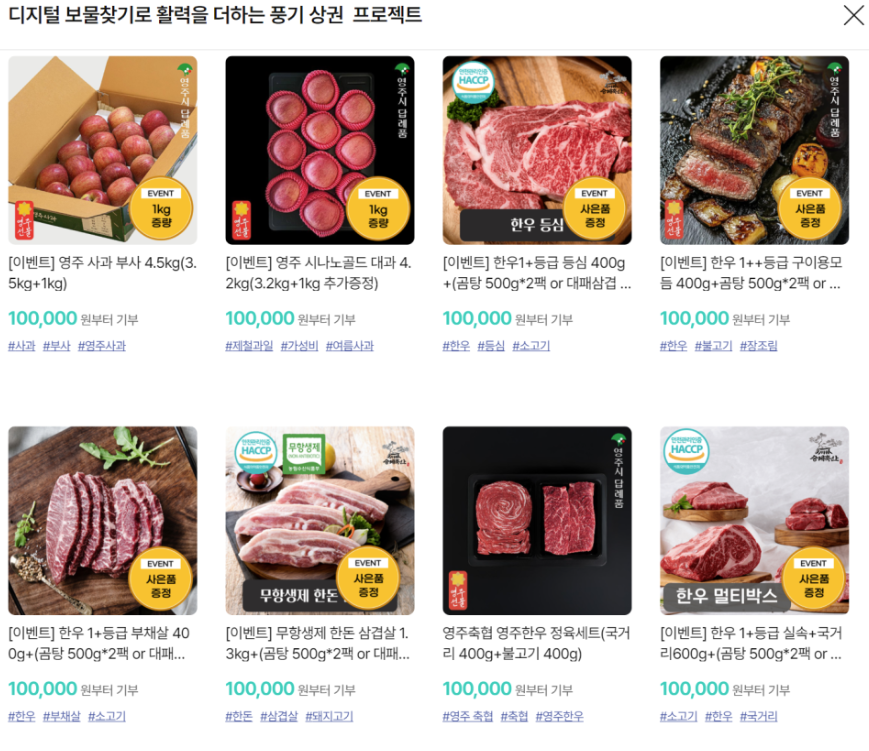Select the #부채살 hashtag link
869x751 pixels.
61,716
